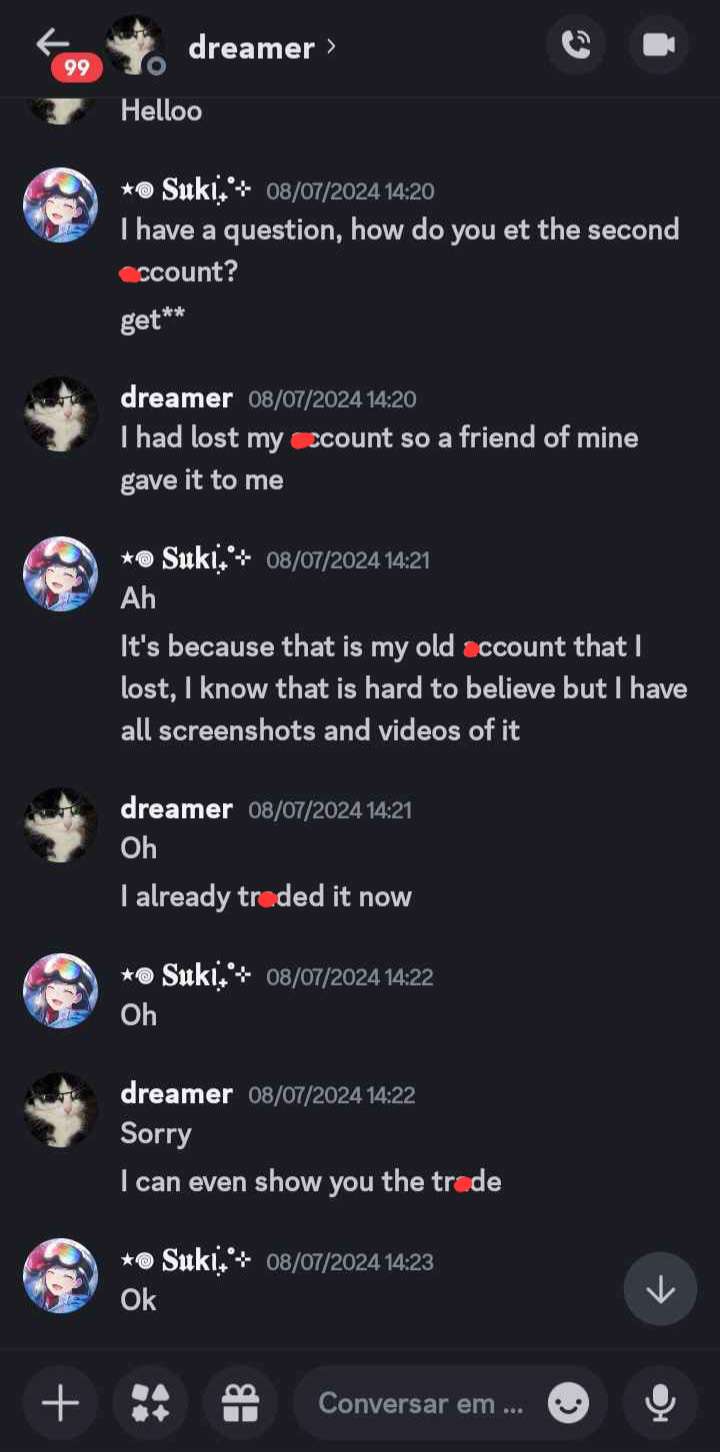
Task: Start a voice call with dreamer
Action: click(x=576, y=45)
